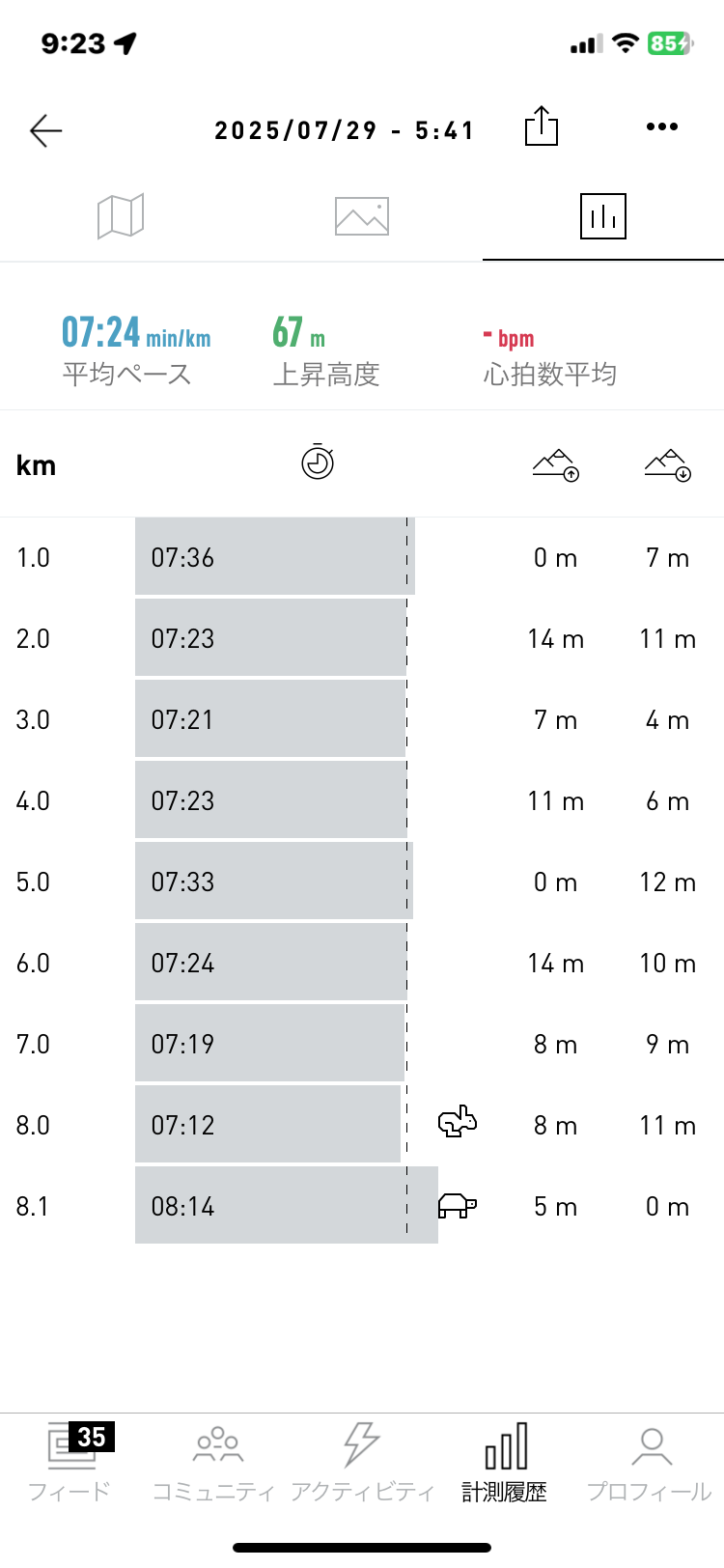
Task: Switch to the 計測履歴 tab
Action: click(x=505, y=1463)
